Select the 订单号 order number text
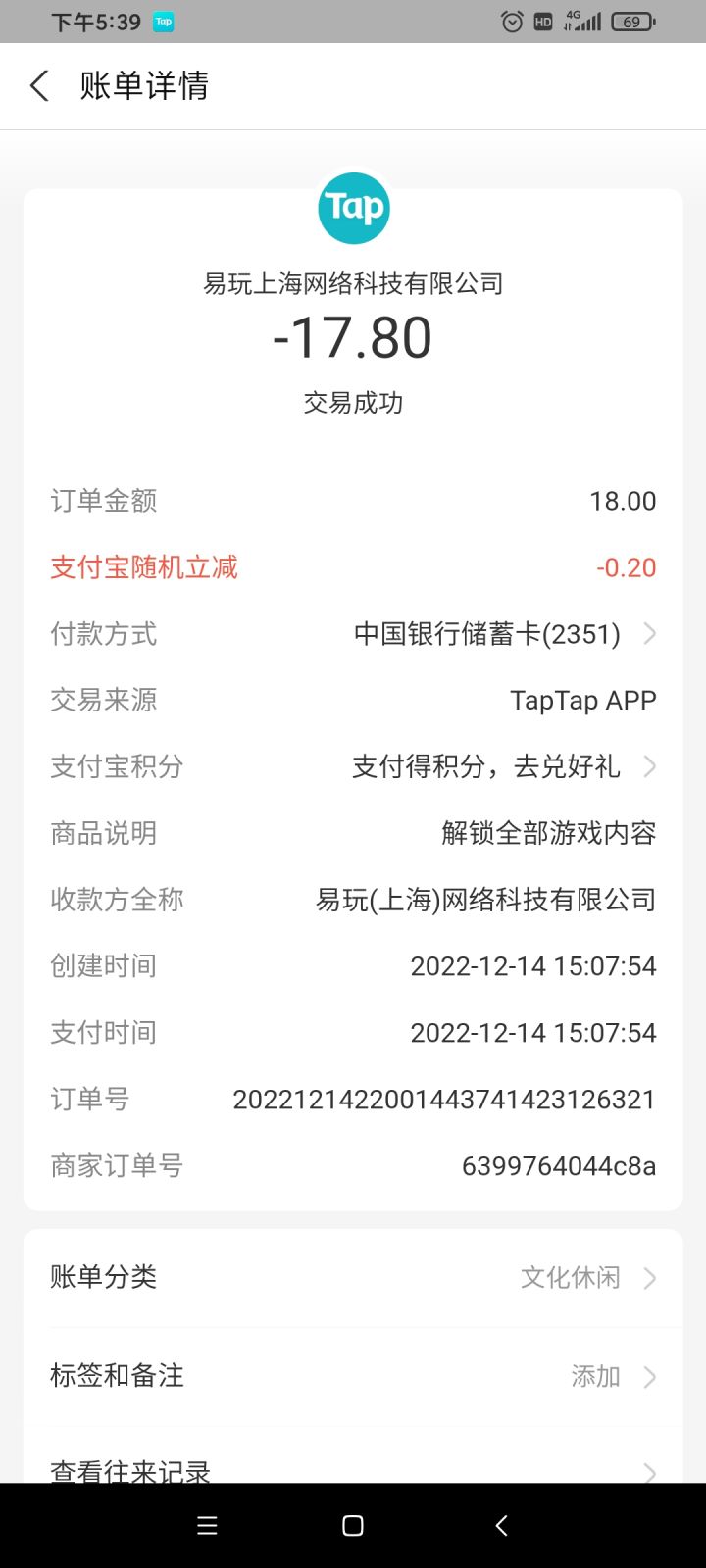This screenshot has height=1568, width=706. [x=444, y=1100]
